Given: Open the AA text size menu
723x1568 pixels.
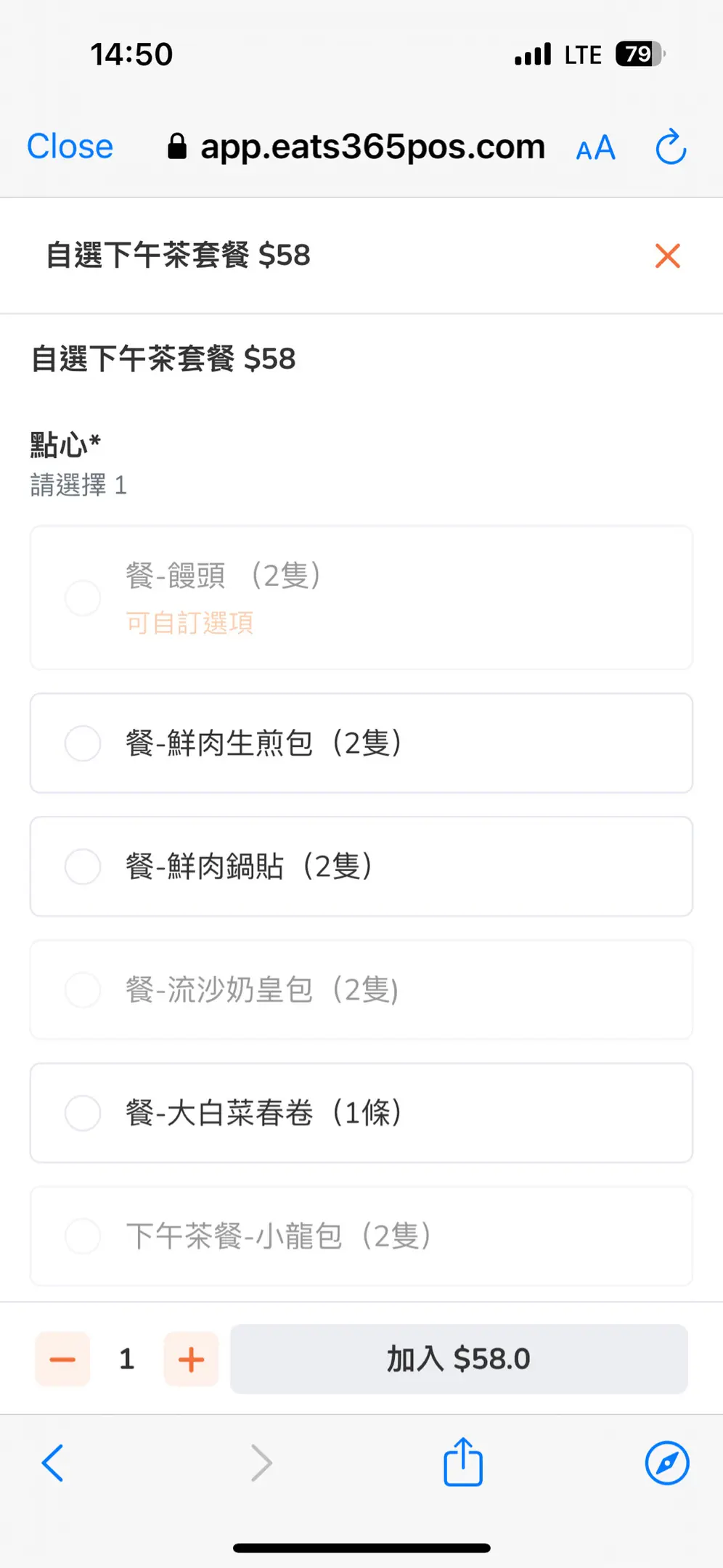Looking at the screenshot, I should [x=595, y=148].
